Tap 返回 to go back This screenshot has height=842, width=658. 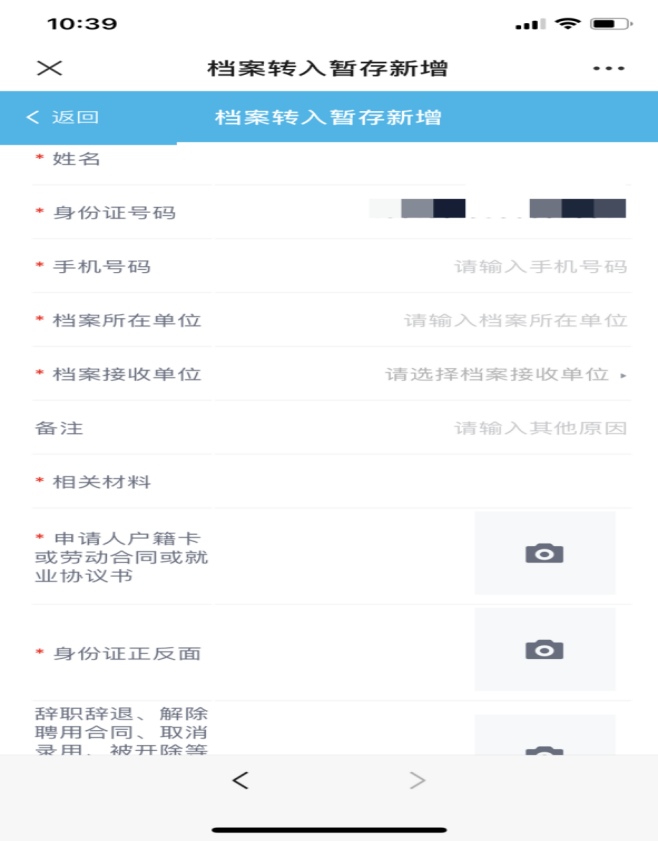click(62, 117)
